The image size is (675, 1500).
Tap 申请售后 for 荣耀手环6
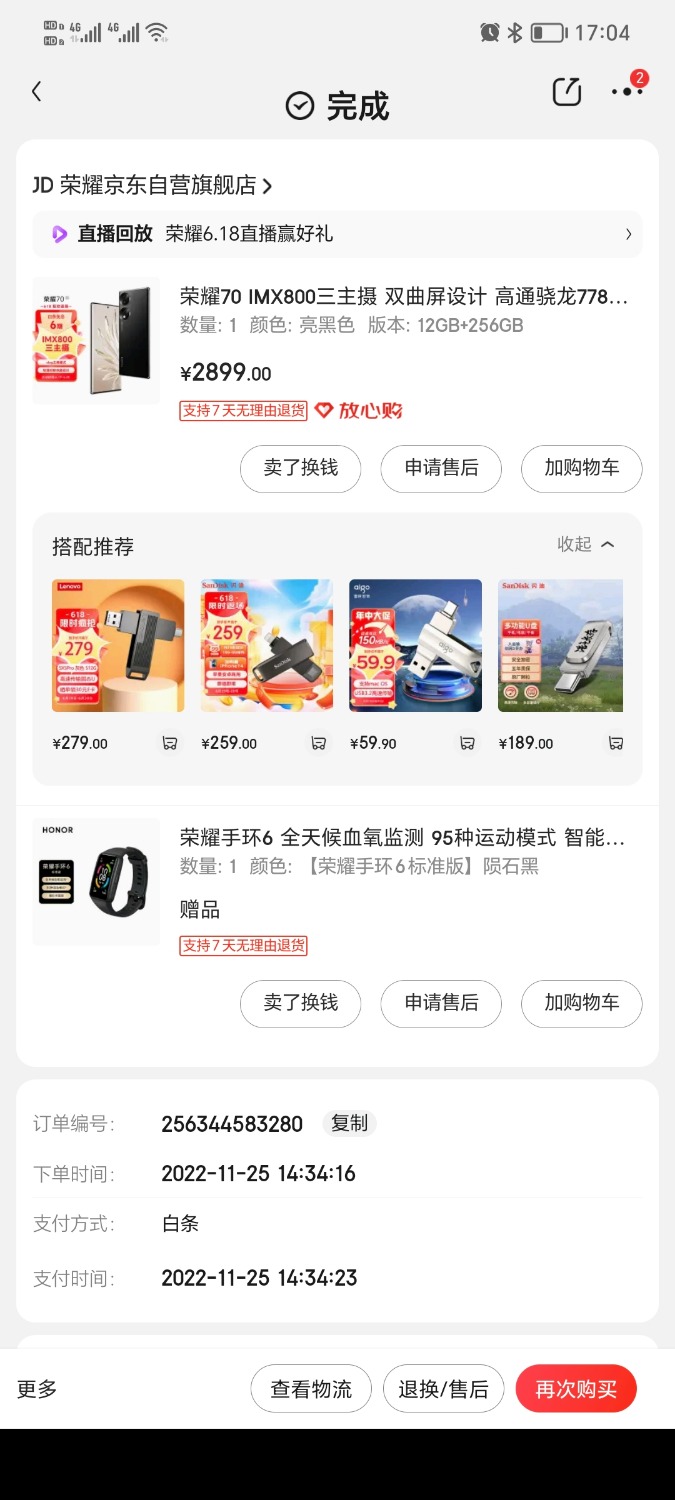[441, 1003]
